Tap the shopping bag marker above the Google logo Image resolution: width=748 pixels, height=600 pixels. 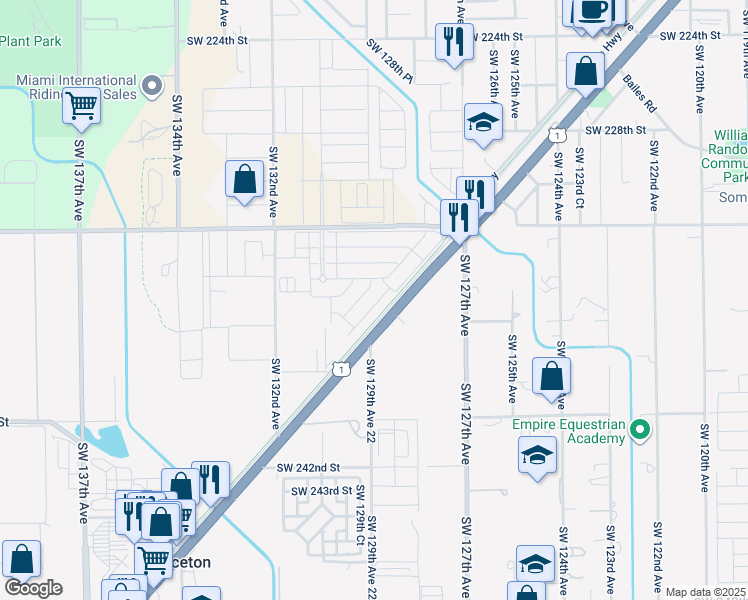point(21,561)
